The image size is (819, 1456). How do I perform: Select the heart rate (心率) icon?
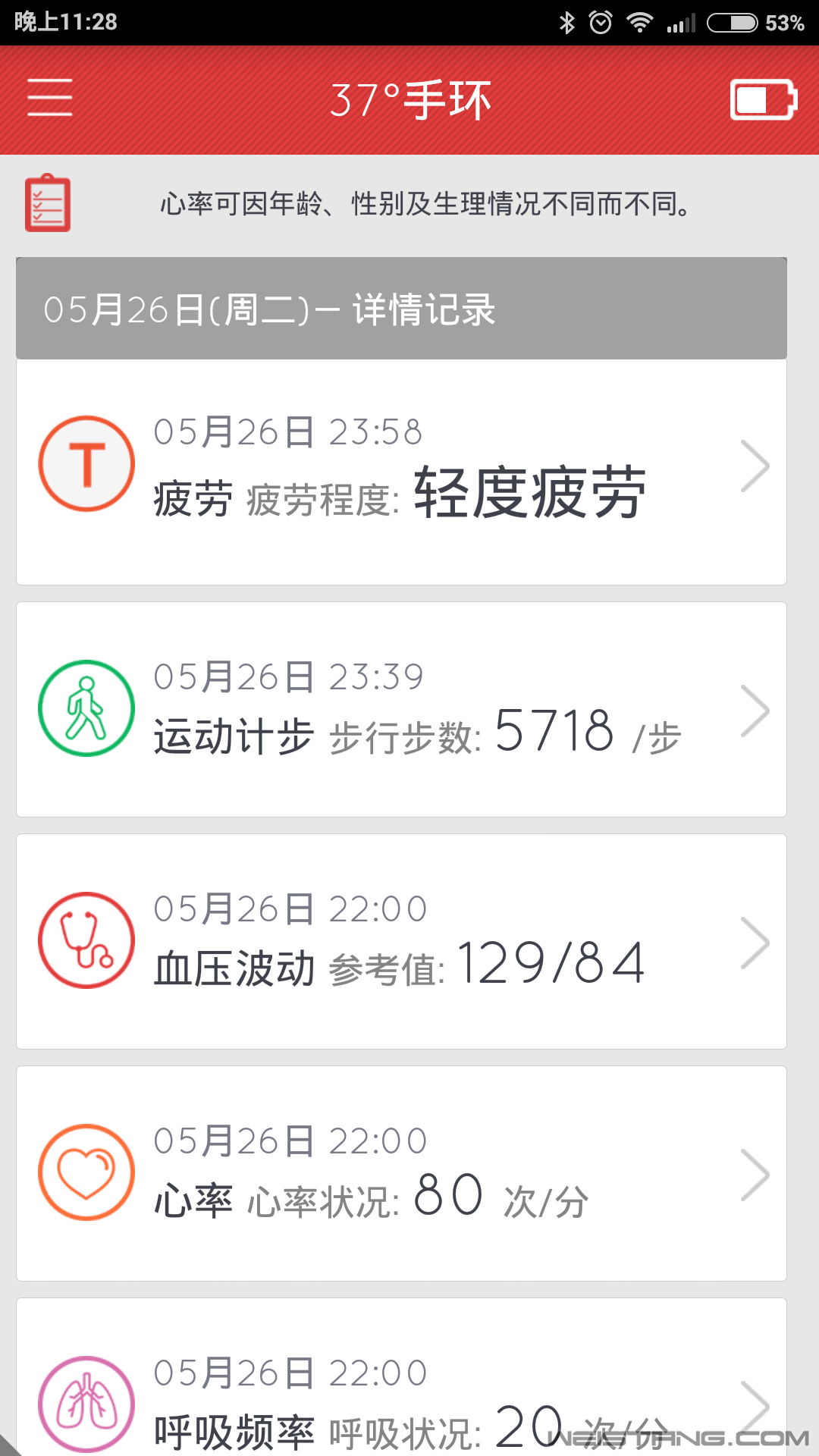(86, 1172)
